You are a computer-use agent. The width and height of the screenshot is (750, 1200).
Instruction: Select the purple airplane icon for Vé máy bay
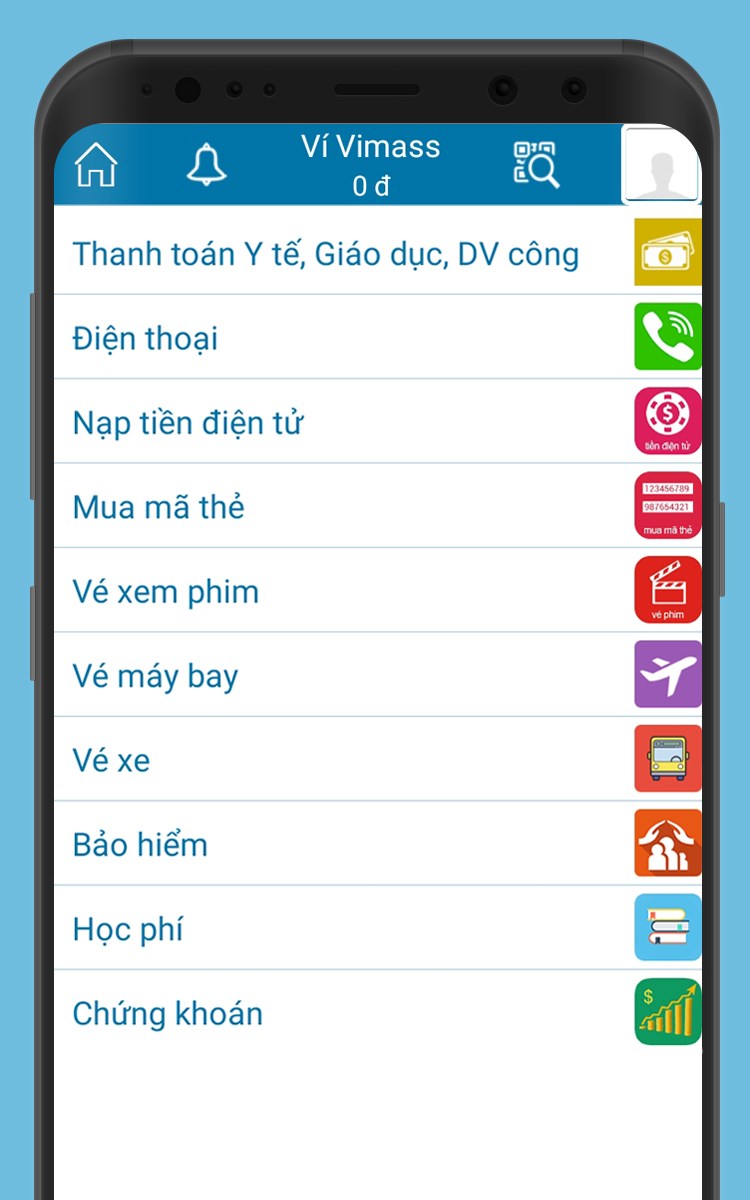tap(667, 674)
